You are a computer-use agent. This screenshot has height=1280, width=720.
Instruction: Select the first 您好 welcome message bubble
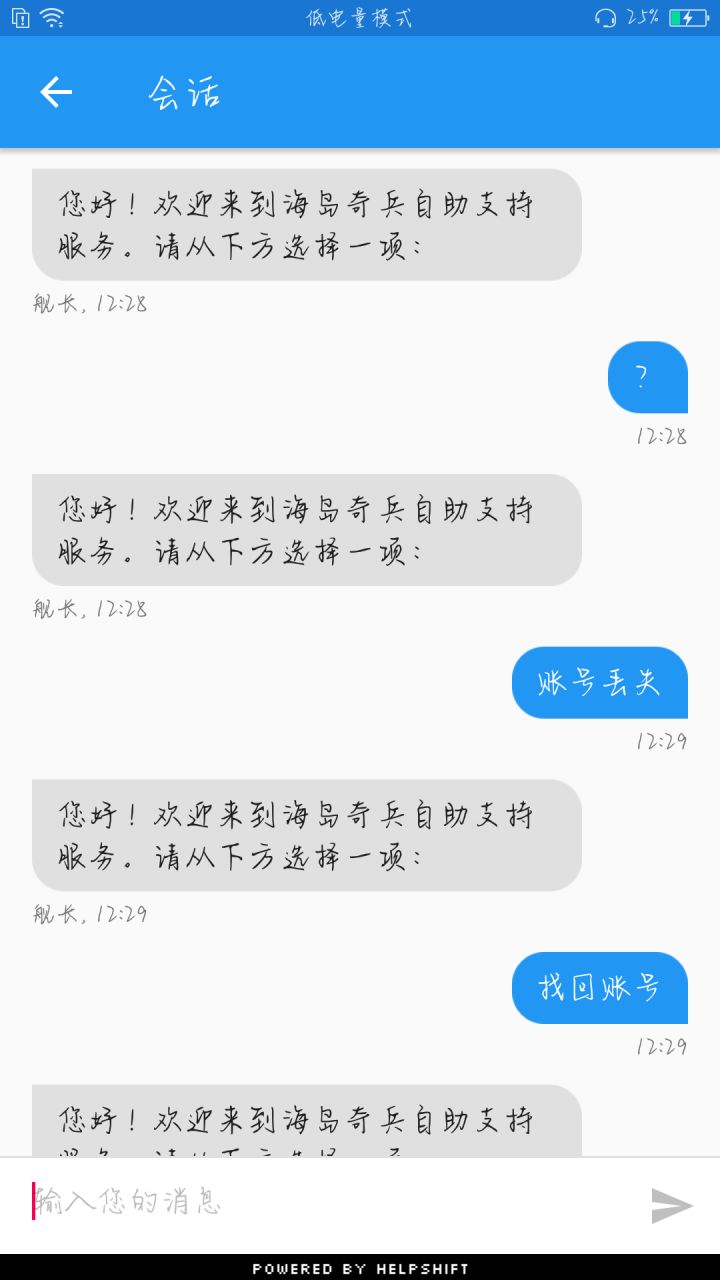click(x=306, y=225)
